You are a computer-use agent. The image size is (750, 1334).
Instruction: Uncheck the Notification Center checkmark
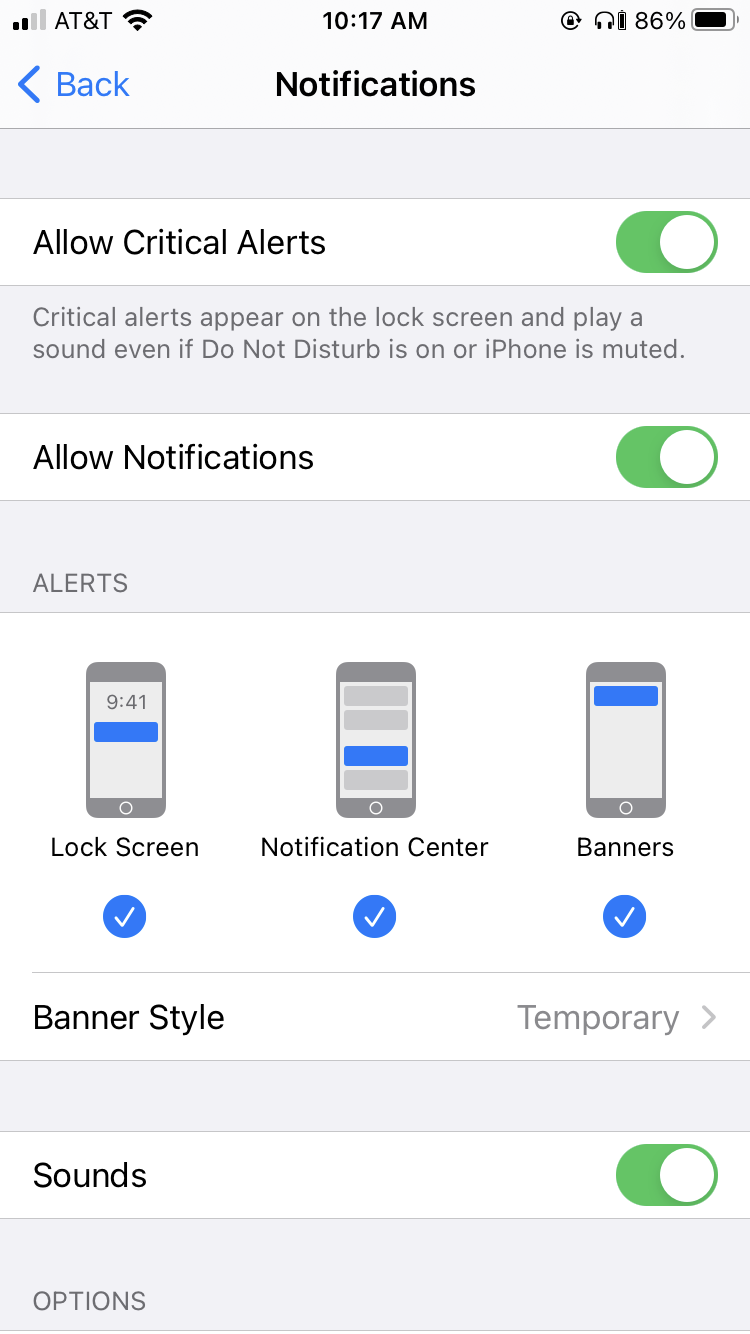(374, 916)
